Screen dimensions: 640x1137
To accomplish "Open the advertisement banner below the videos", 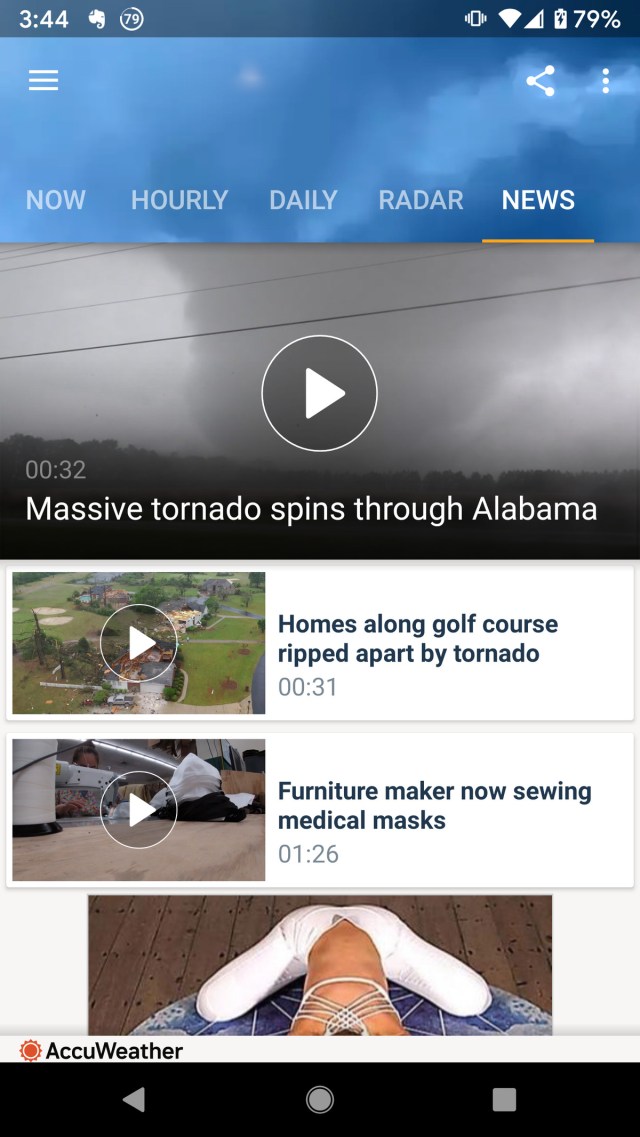I will pyautogui.click(x=320, y=965).
